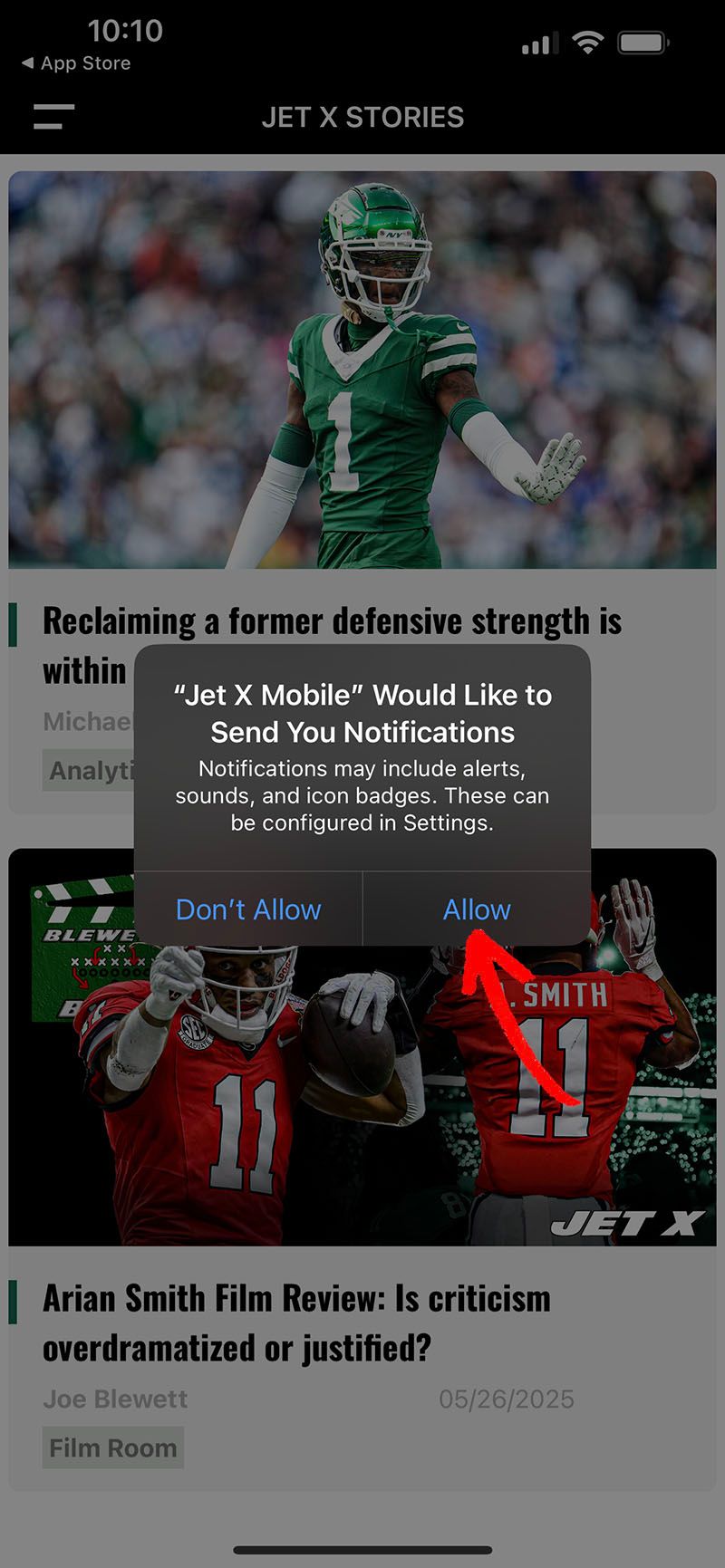This screenshot has width=725, height=1568.
Task: Tap the Arian Smith article thumbnail
Action: point(362,1132)
